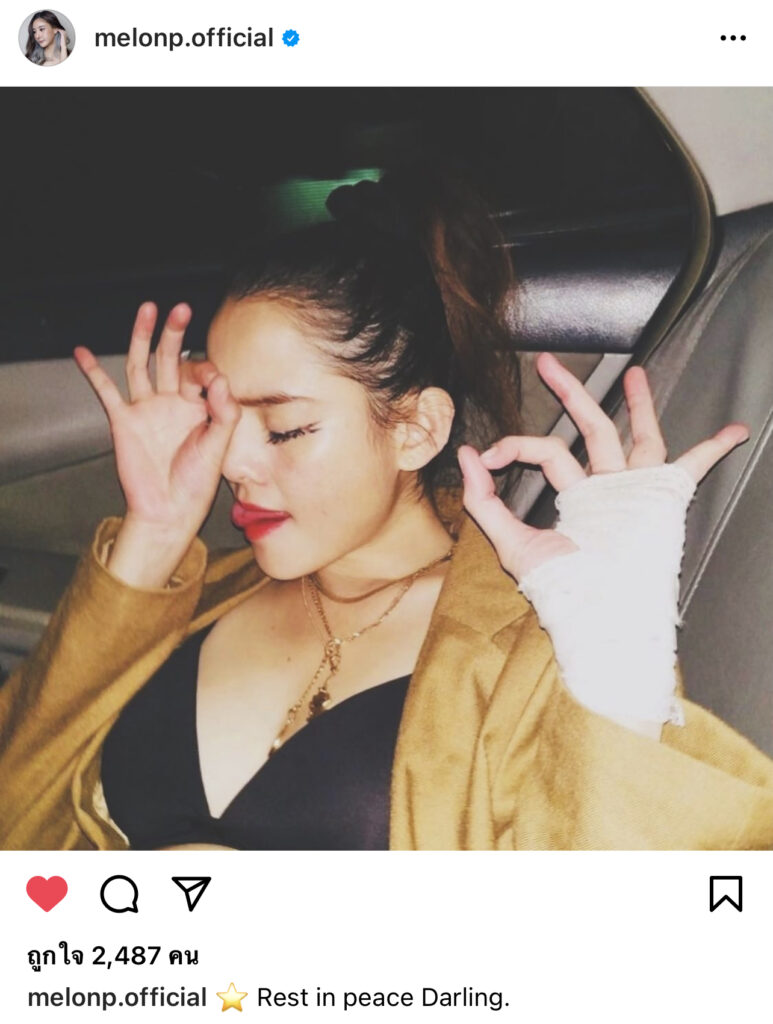Share the post via paper plane icon
Screen dimensions: 773x1024
190,893
